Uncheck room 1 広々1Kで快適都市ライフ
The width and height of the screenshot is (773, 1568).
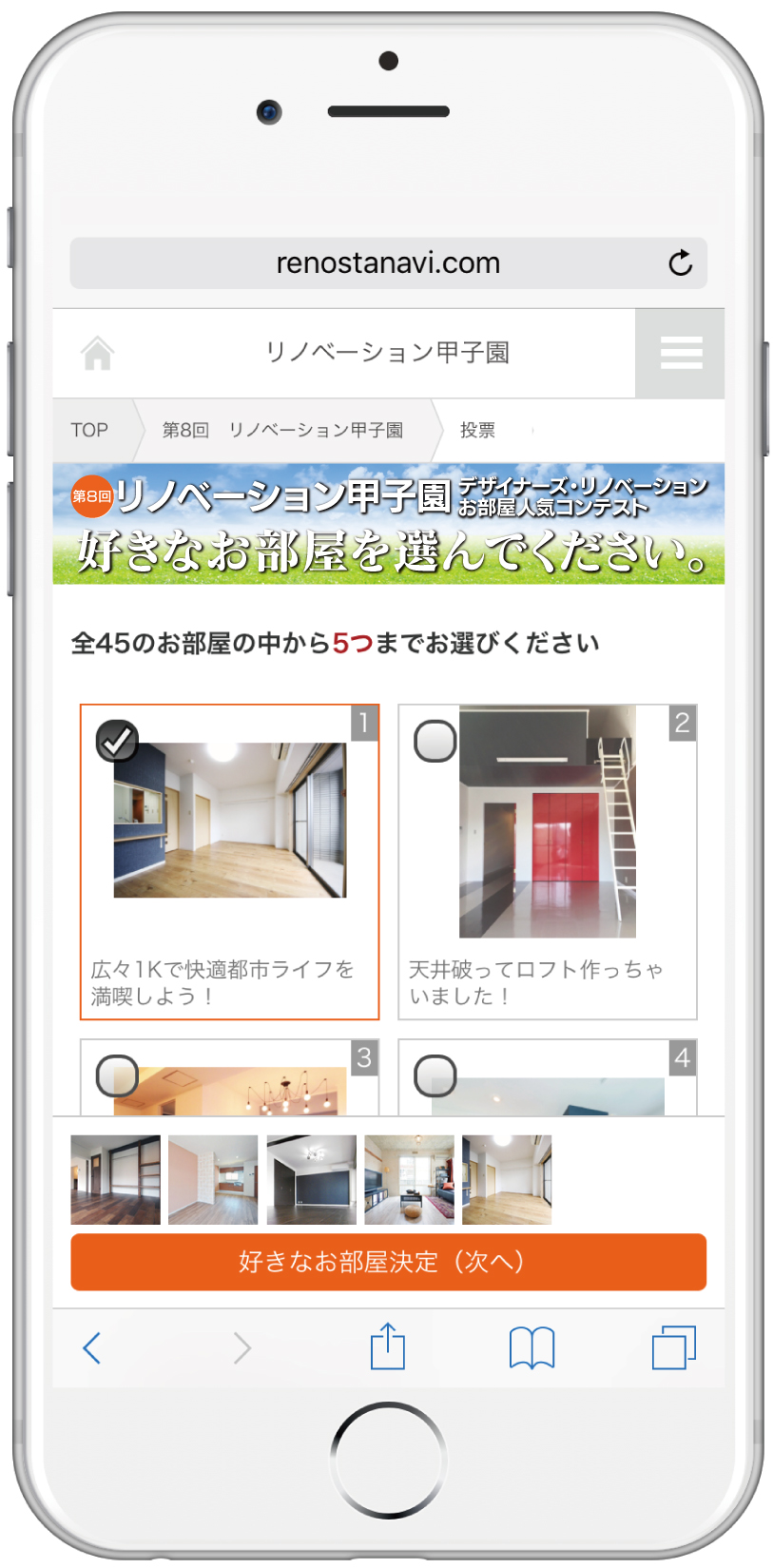[x=117, y=741]
